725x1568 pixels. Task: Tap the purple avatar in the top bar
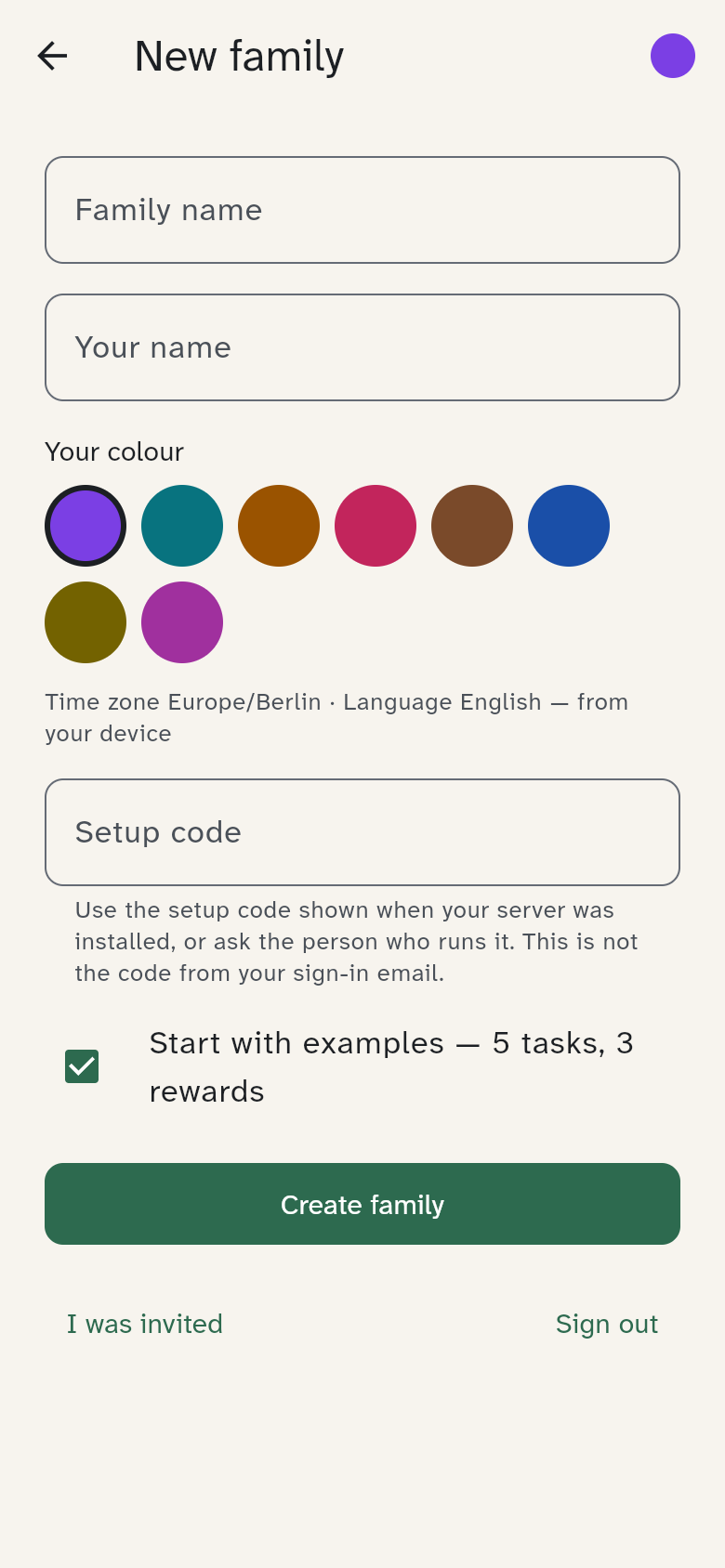click(x=673, y=56)
